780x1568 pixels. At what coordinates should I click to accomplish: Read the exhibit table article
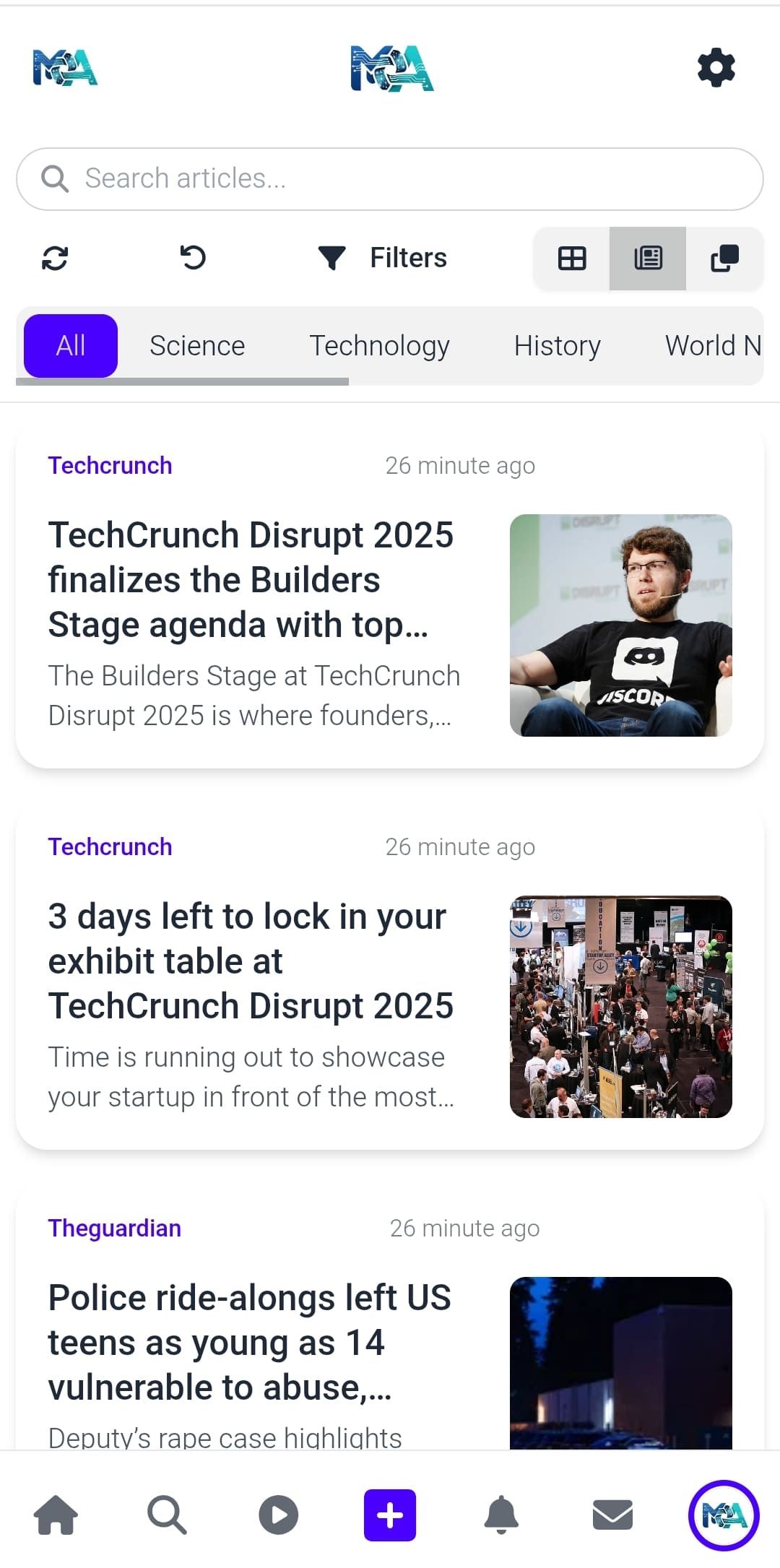[251, 961]
